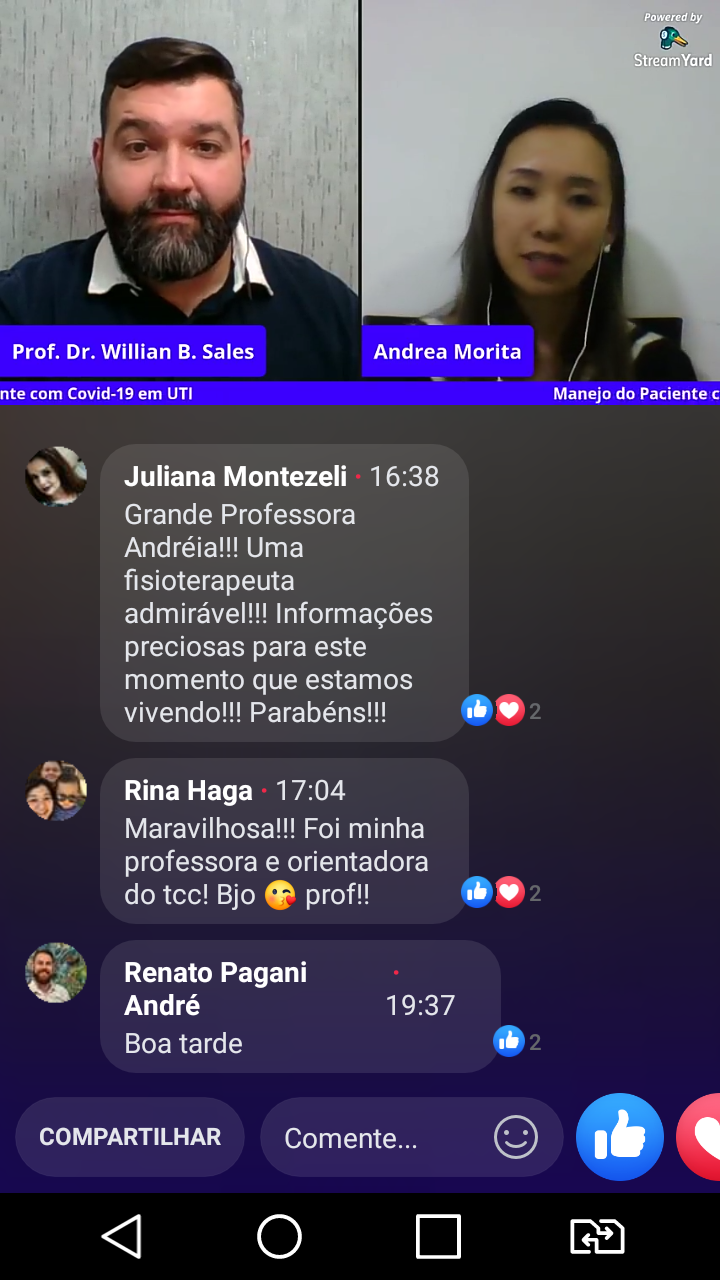Open Rina Haga's profile picture
The width and height of the screenshot is (720, 1280).
click(56, 791)
